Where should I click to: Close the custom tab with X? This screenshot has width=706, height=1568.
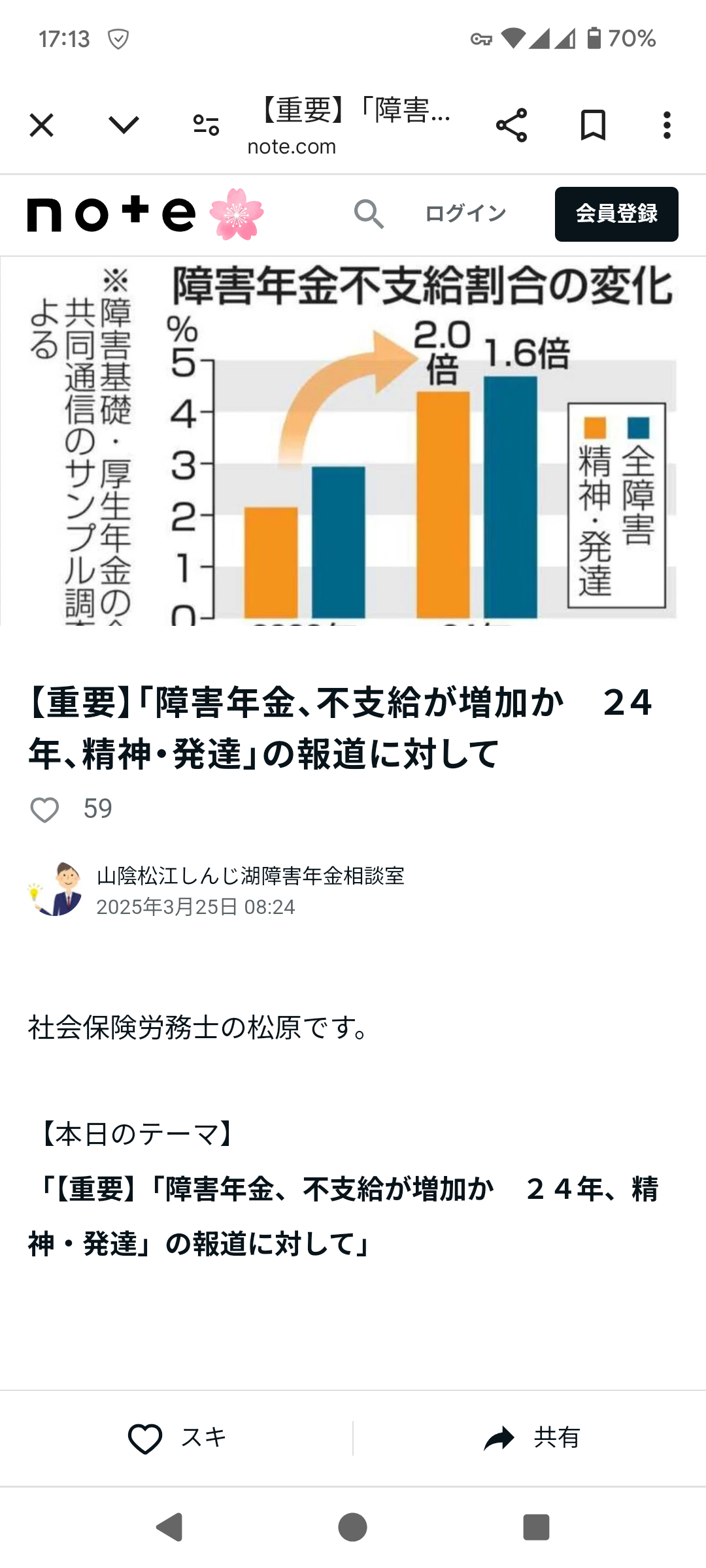42,125
